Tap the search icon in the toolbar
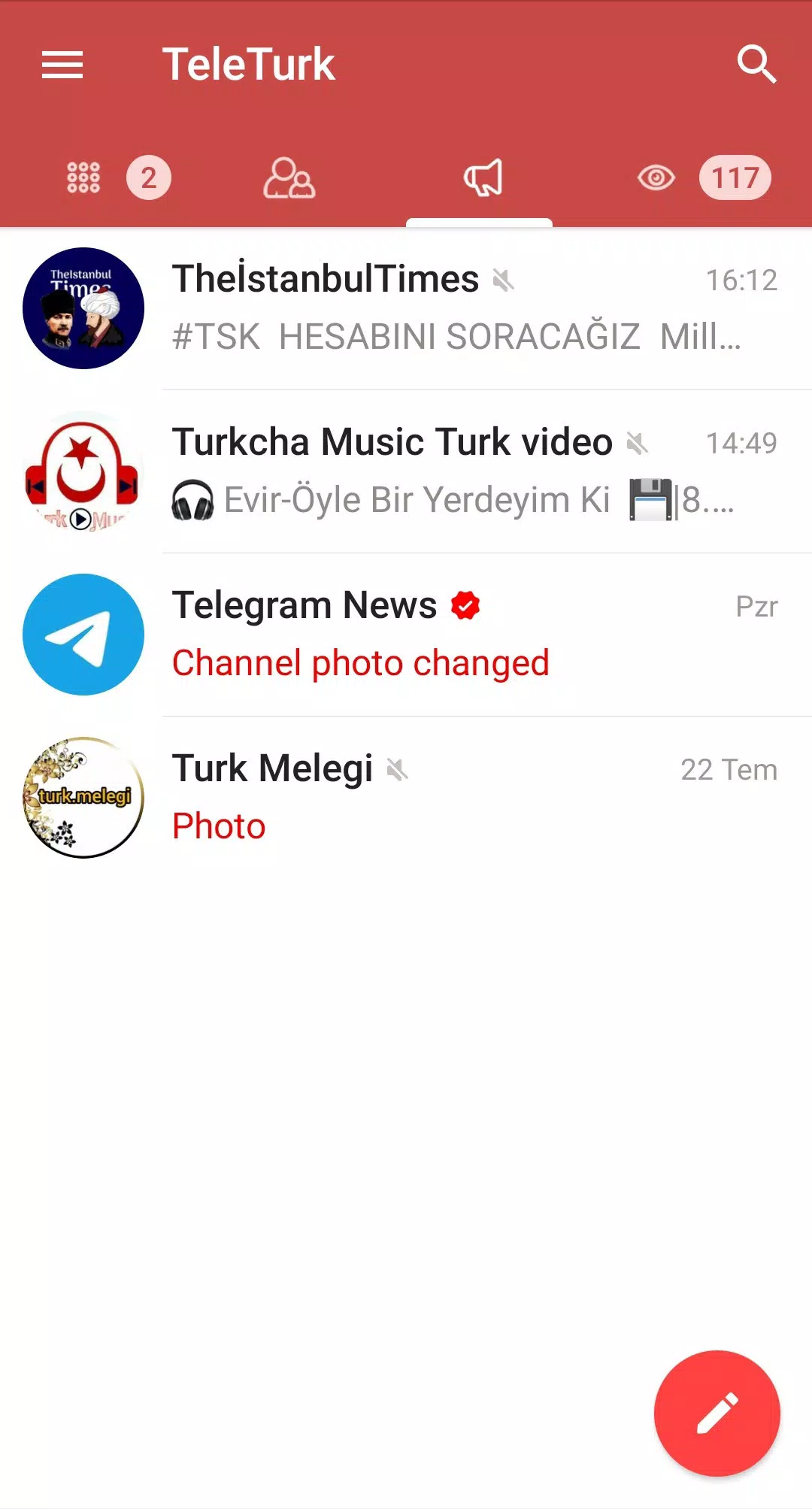 click(x=758, y=65)
